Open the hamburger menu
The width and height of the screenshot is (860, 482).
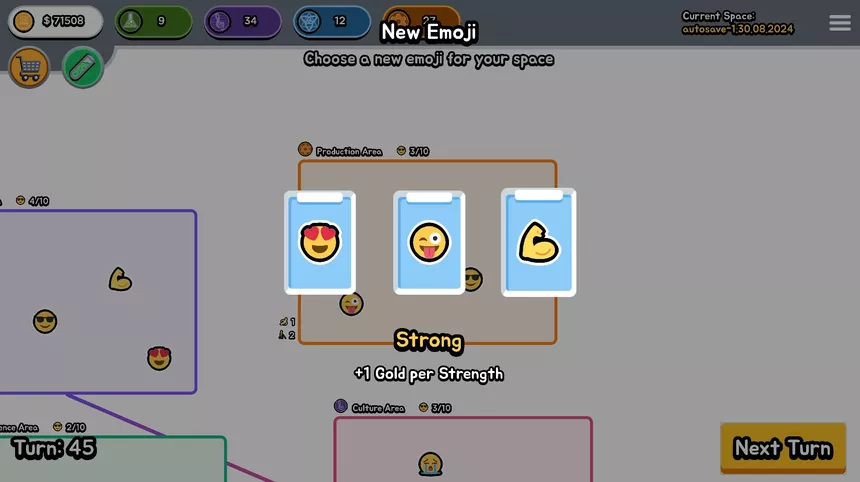coord(840,23)
